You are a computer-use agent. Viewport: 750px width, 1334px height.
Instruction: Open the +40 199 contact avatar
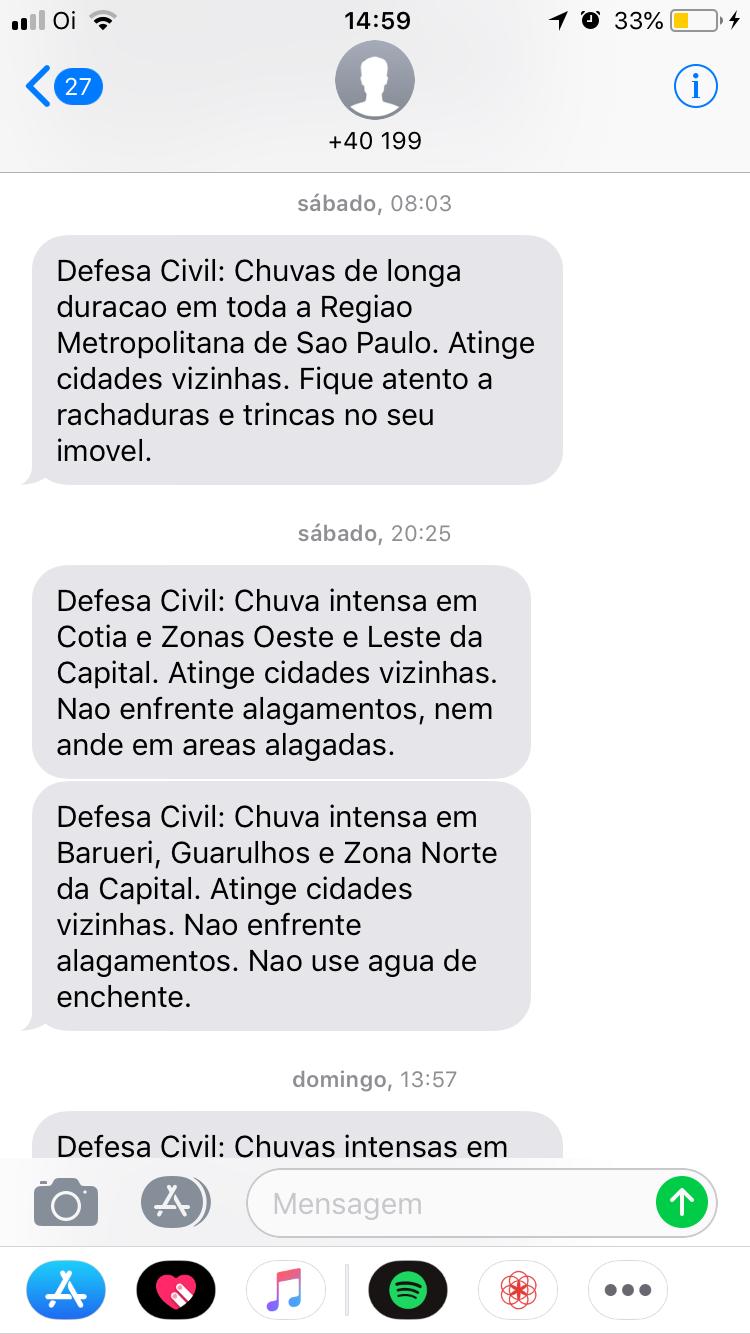pyautogui.click(x=375, y=80)
